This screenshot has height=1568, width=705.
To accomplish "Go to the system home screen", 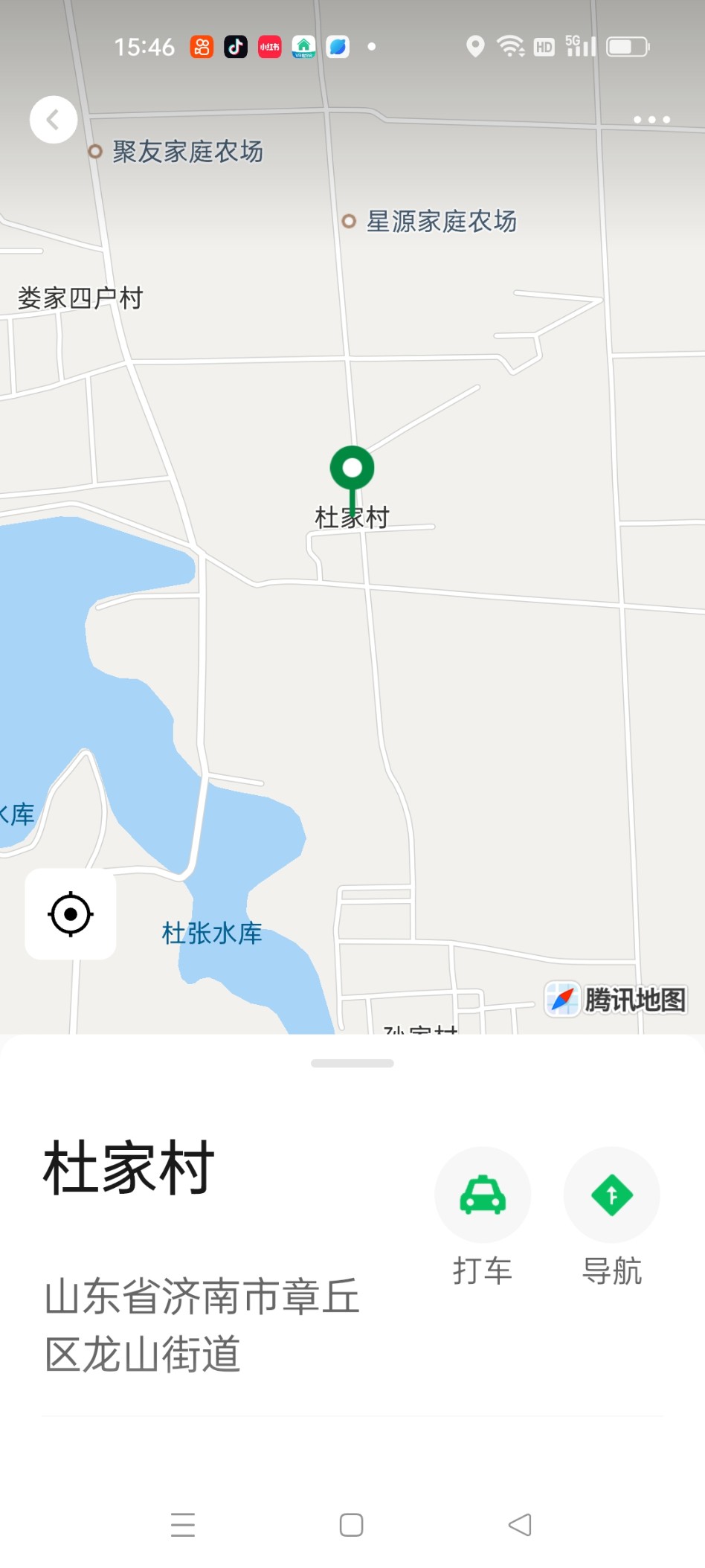I will coord(351,1525).
